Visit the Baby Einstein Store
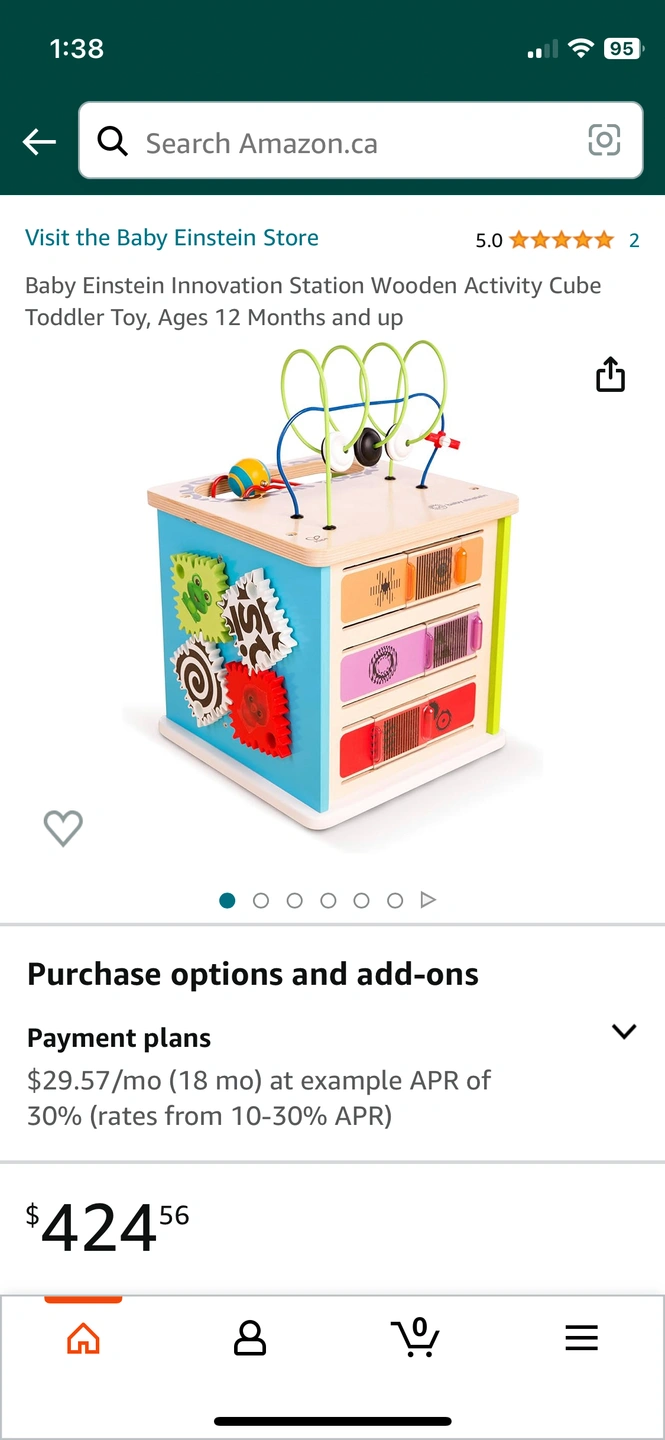This screenshot has width=665, height=1440. [x=172, y=238]
